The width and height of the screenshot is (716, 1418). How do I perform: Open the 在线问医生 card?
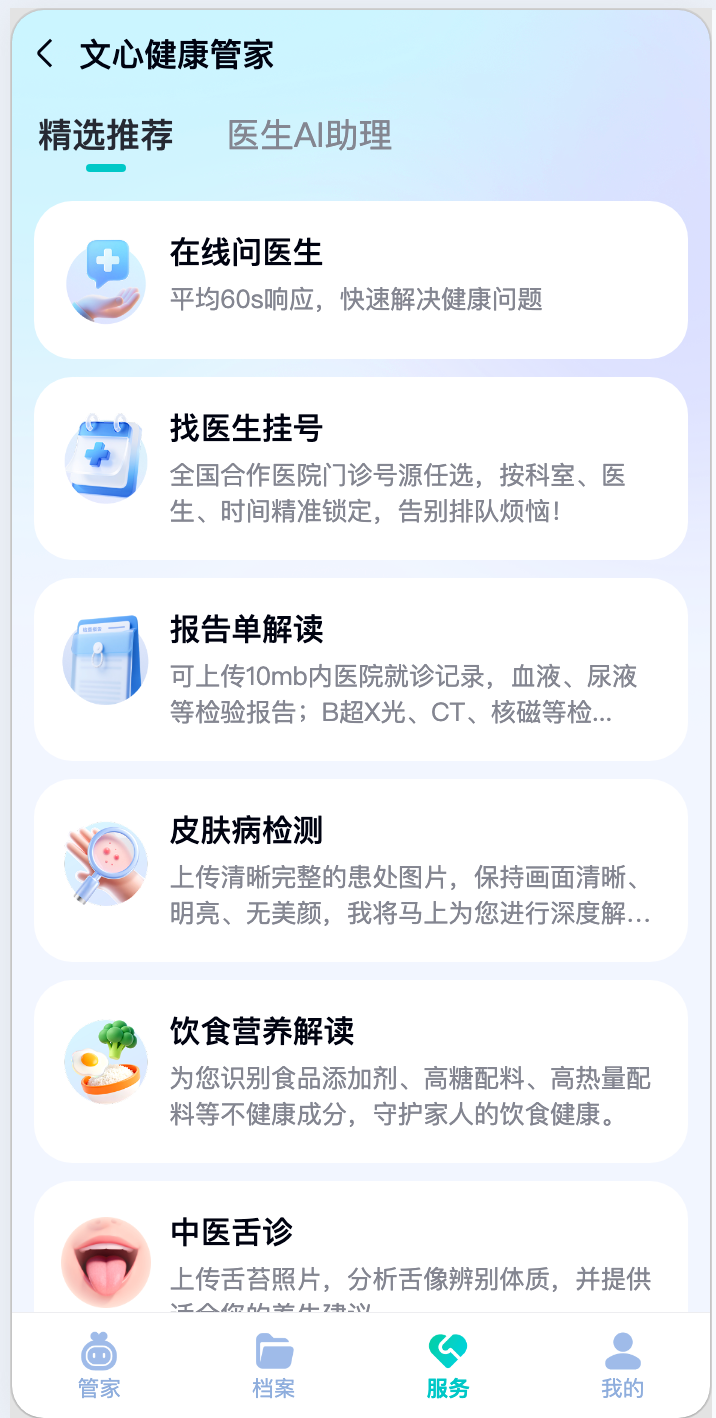(x=361, y=280)
